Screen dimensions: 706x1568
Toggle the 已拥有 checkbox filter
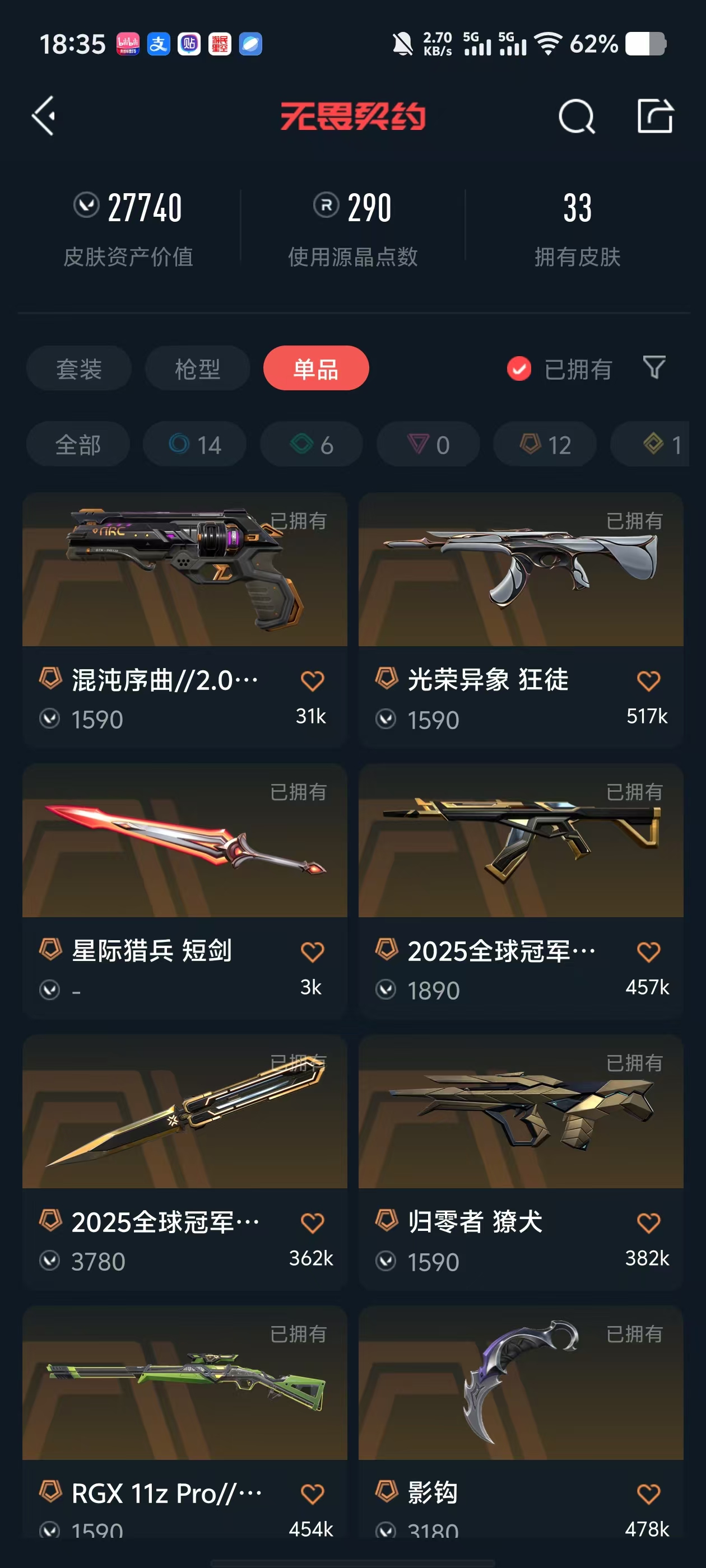point(519,369)
